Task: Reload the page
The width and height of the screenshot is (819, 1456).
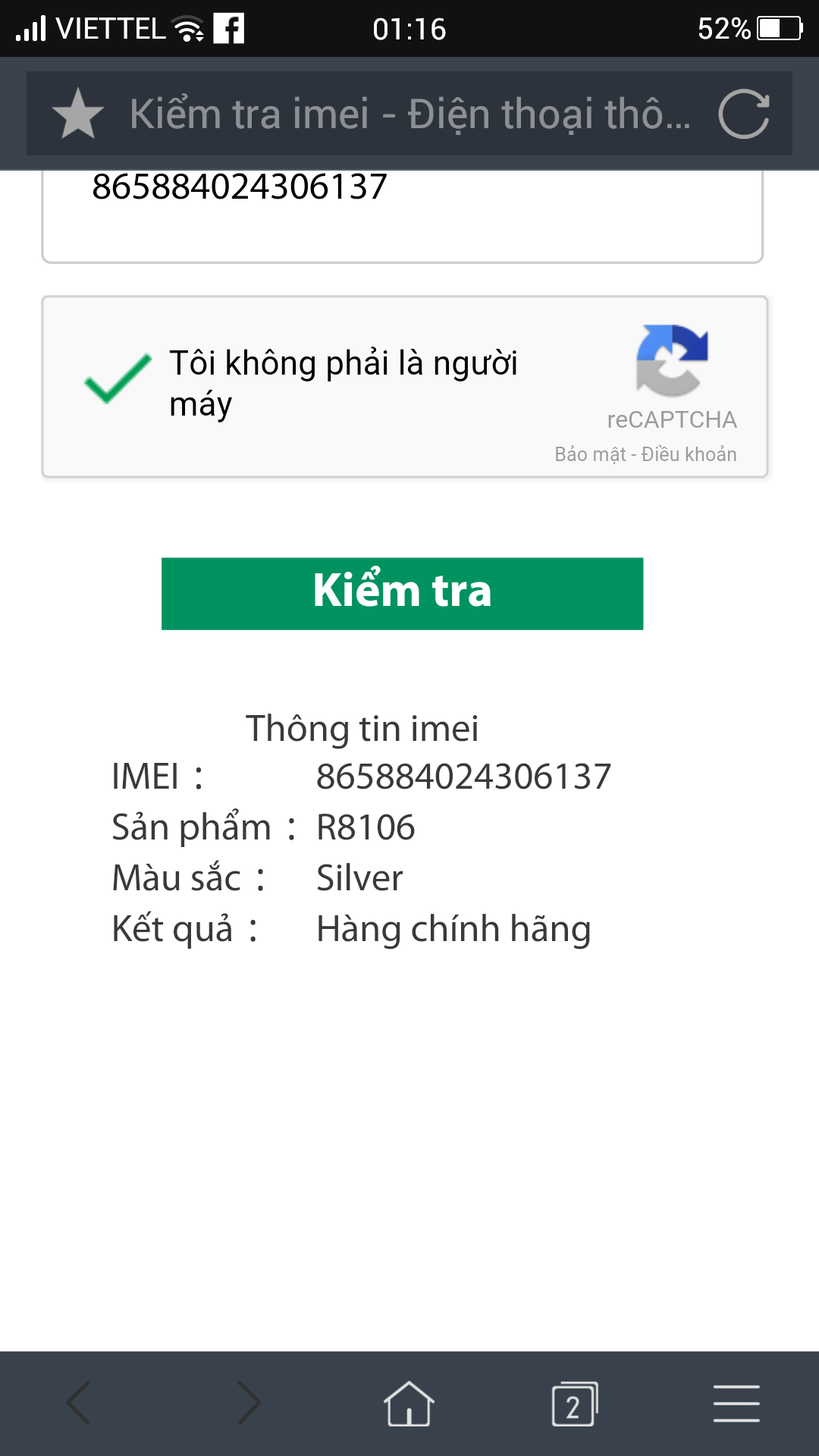Action: (x=744, y=114)
